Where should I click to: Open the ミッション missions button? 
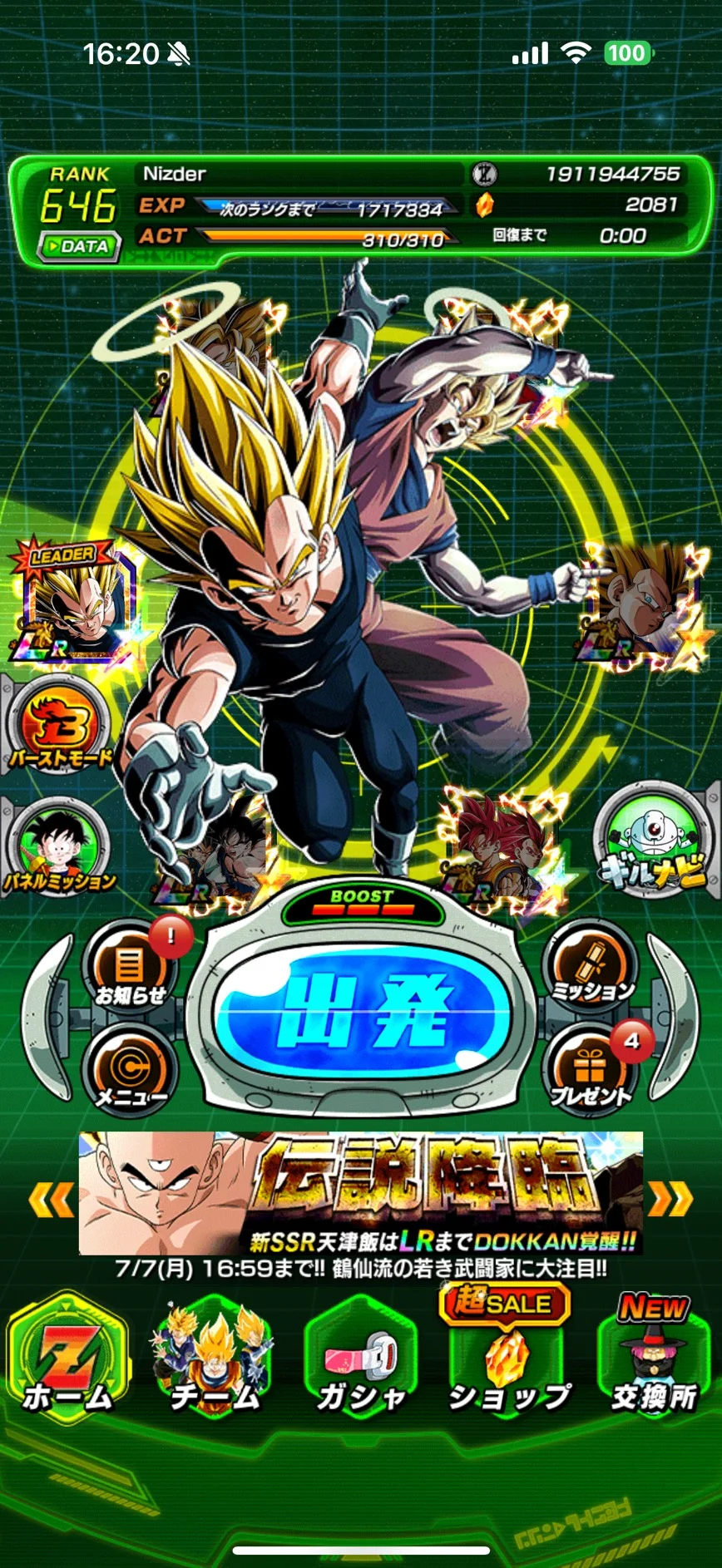591,967
